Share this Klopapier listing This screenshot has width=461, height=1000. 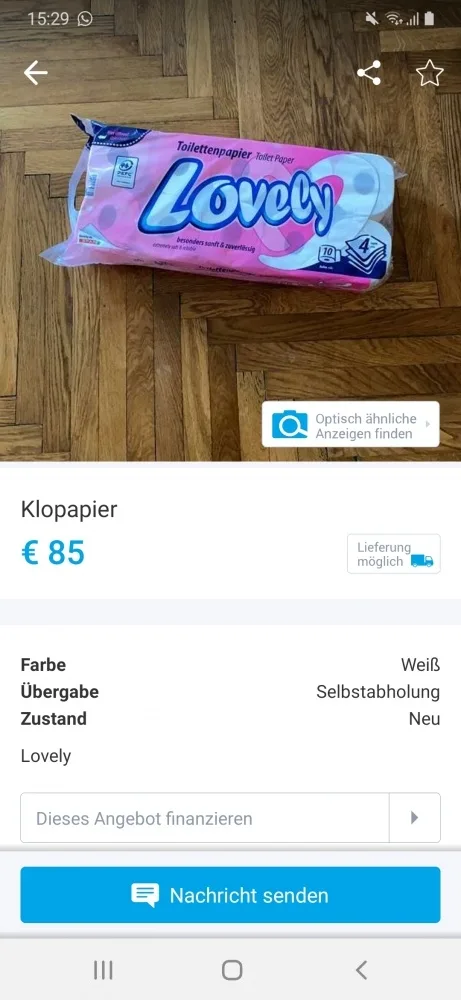click(369, 73)
